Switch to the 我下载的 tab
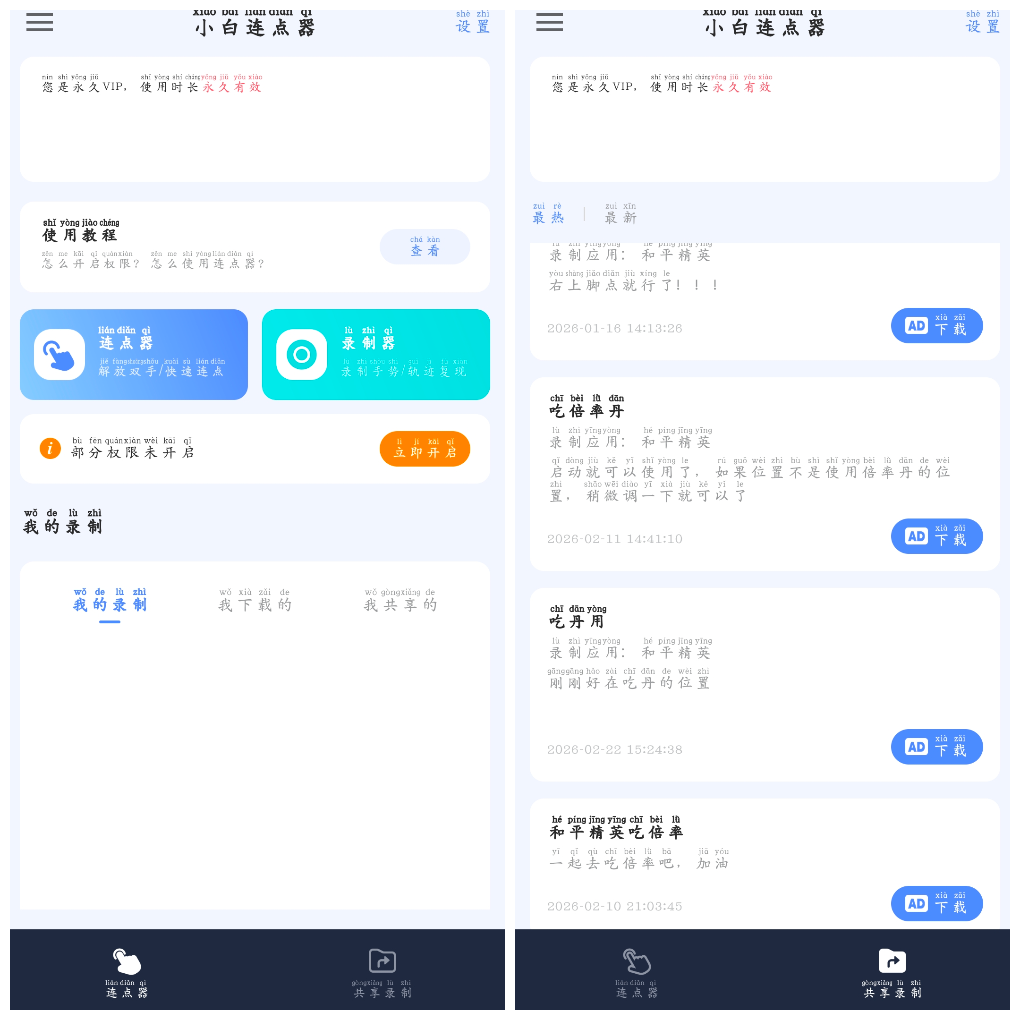 point(255,603)
